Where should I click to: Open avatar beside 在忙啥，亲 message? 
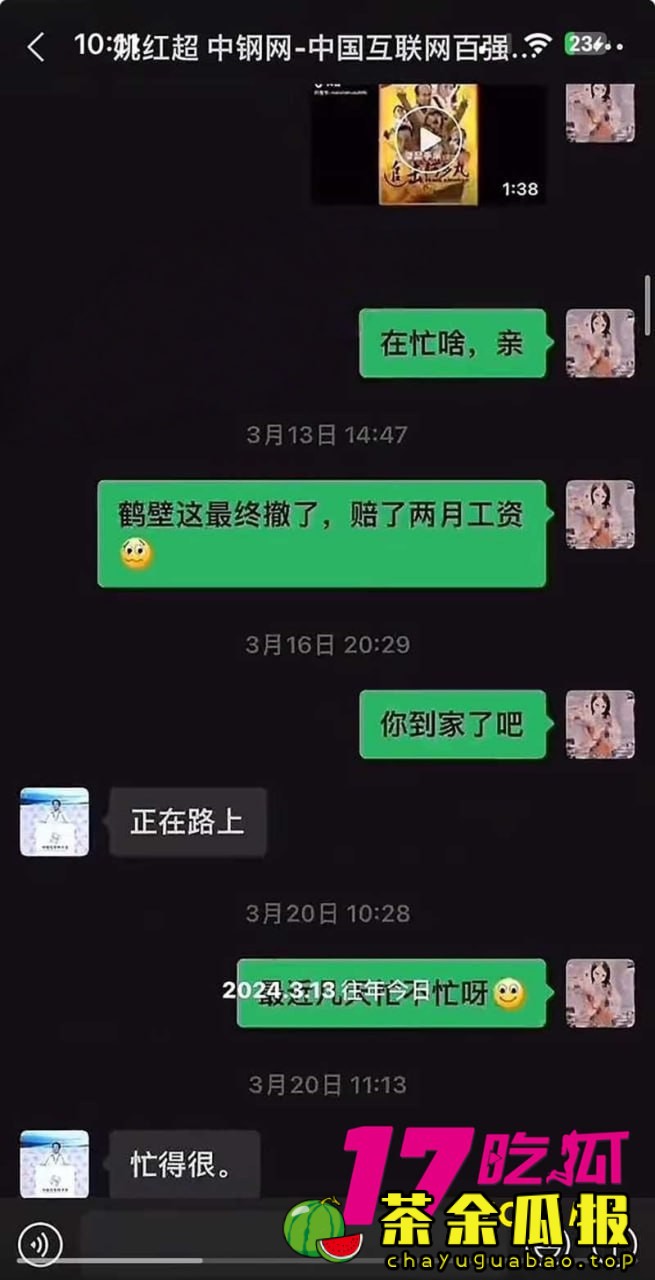click(x=600, y=344)
